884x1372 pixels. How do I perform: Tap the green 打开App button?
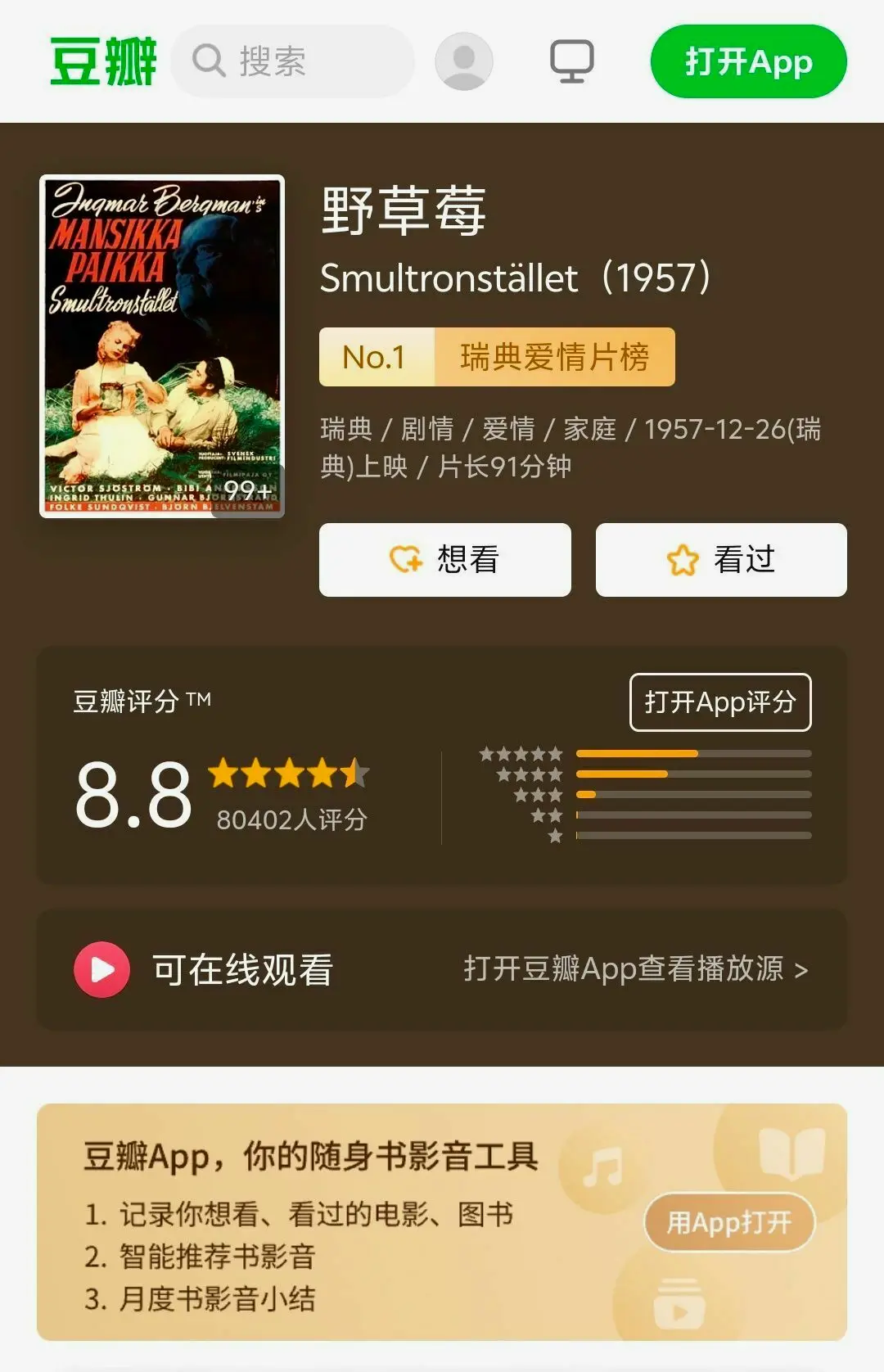748,61
